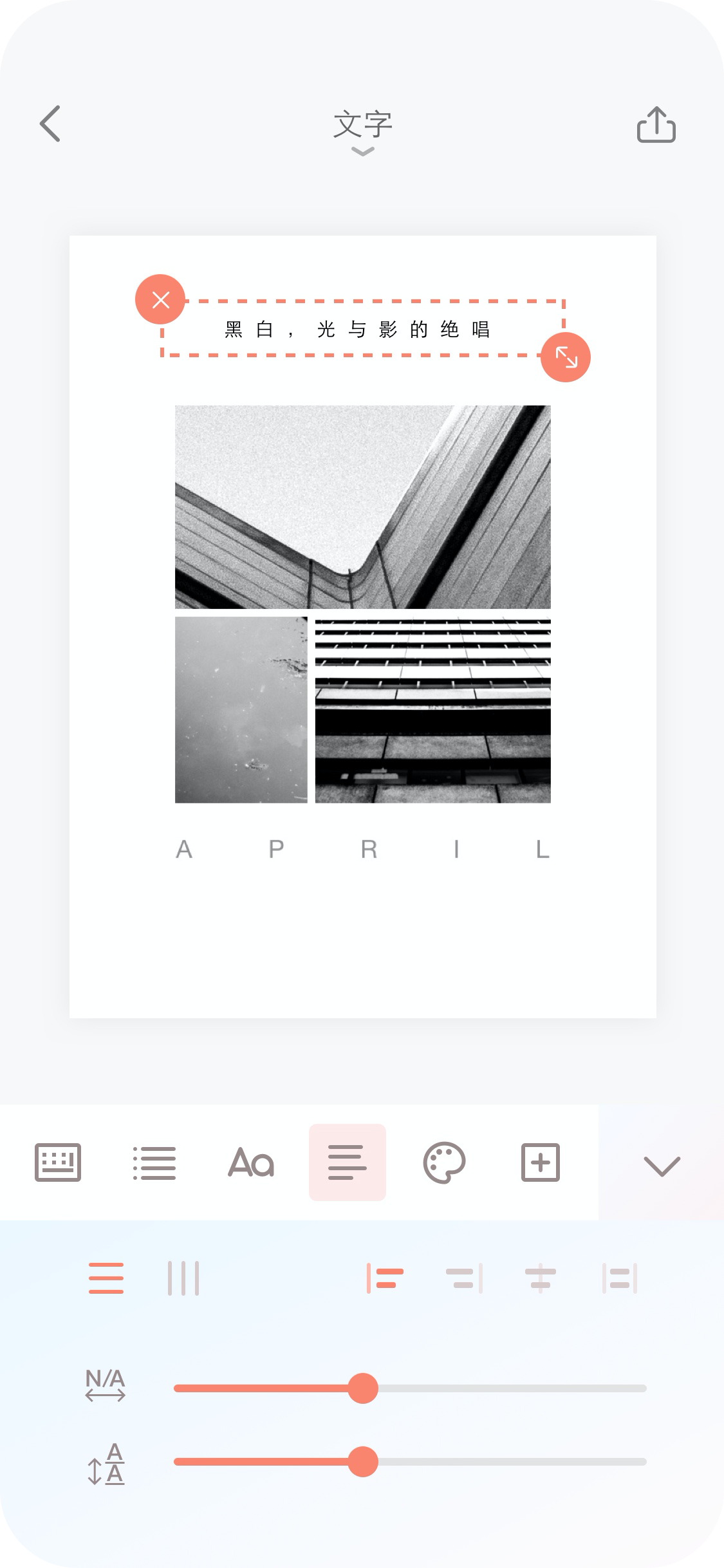Tap the text box resize handle
Image resolution: width=724 pixels, height=1568 pixels.
[x=566, y=357]
